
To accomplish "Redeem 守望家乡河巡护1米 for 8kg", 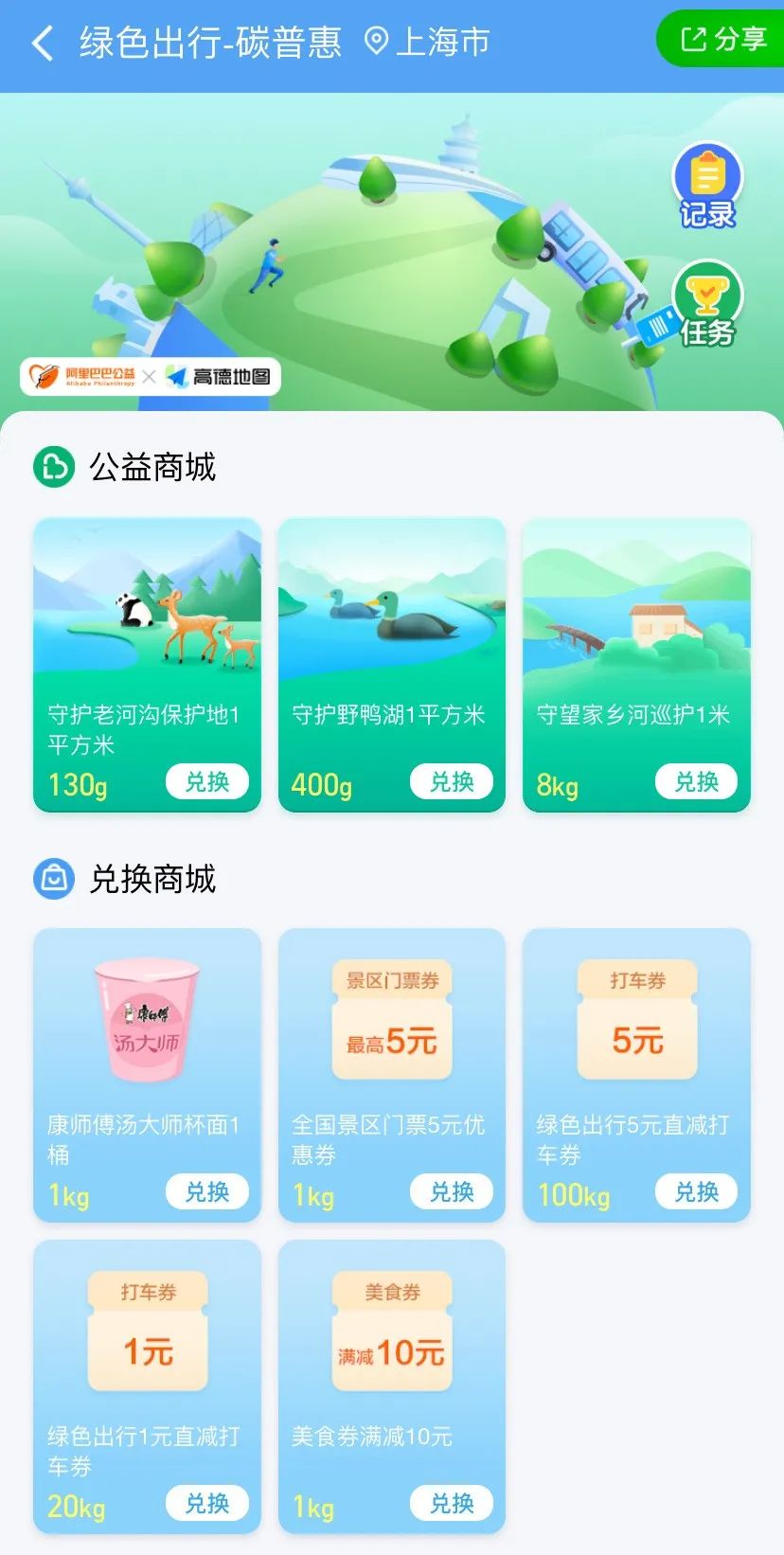I will pyautogui.click(x=696, y=781).
